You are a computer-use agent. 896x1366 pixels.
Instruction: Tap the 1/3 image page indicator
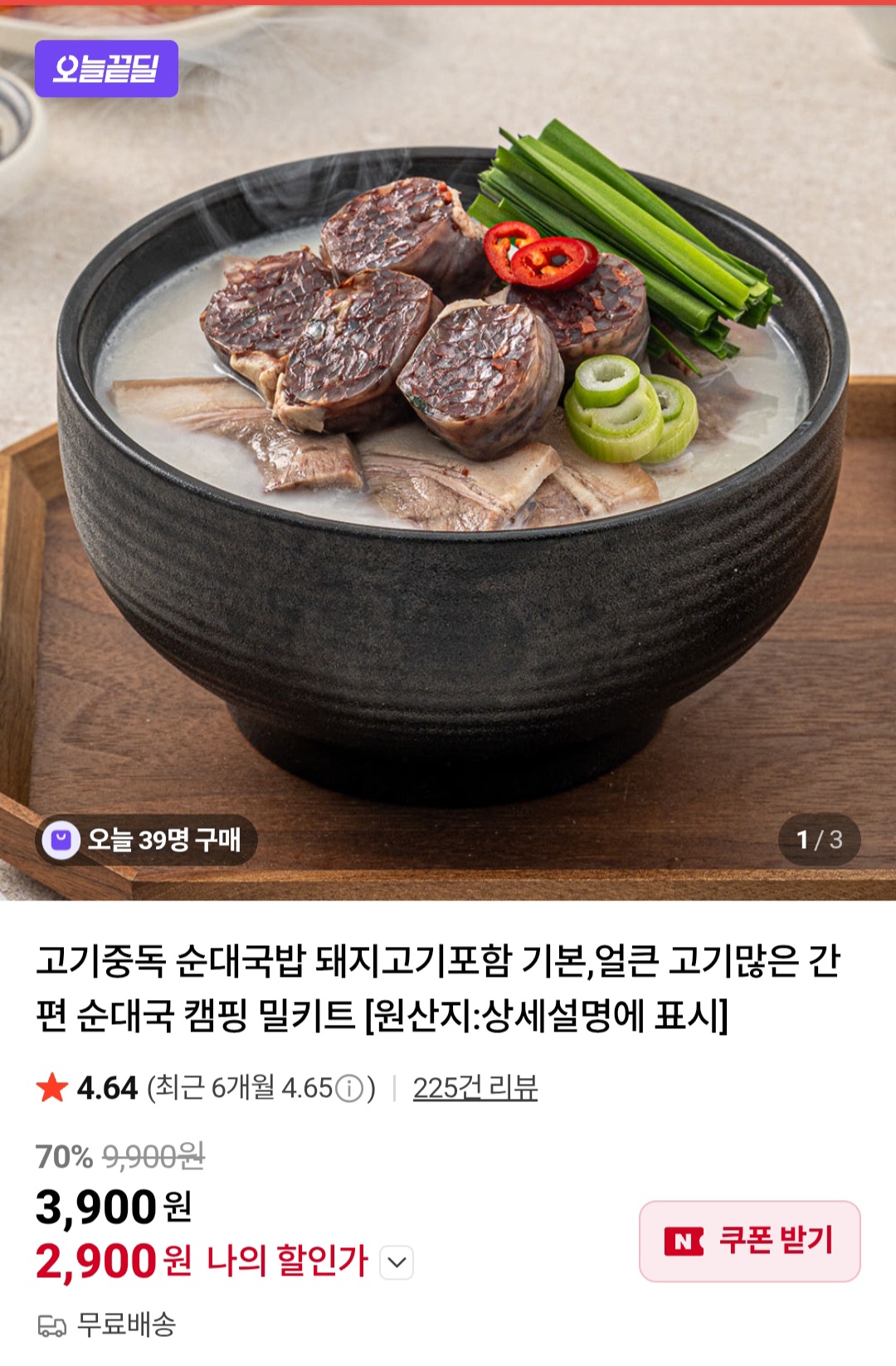(x=820, y=839)
